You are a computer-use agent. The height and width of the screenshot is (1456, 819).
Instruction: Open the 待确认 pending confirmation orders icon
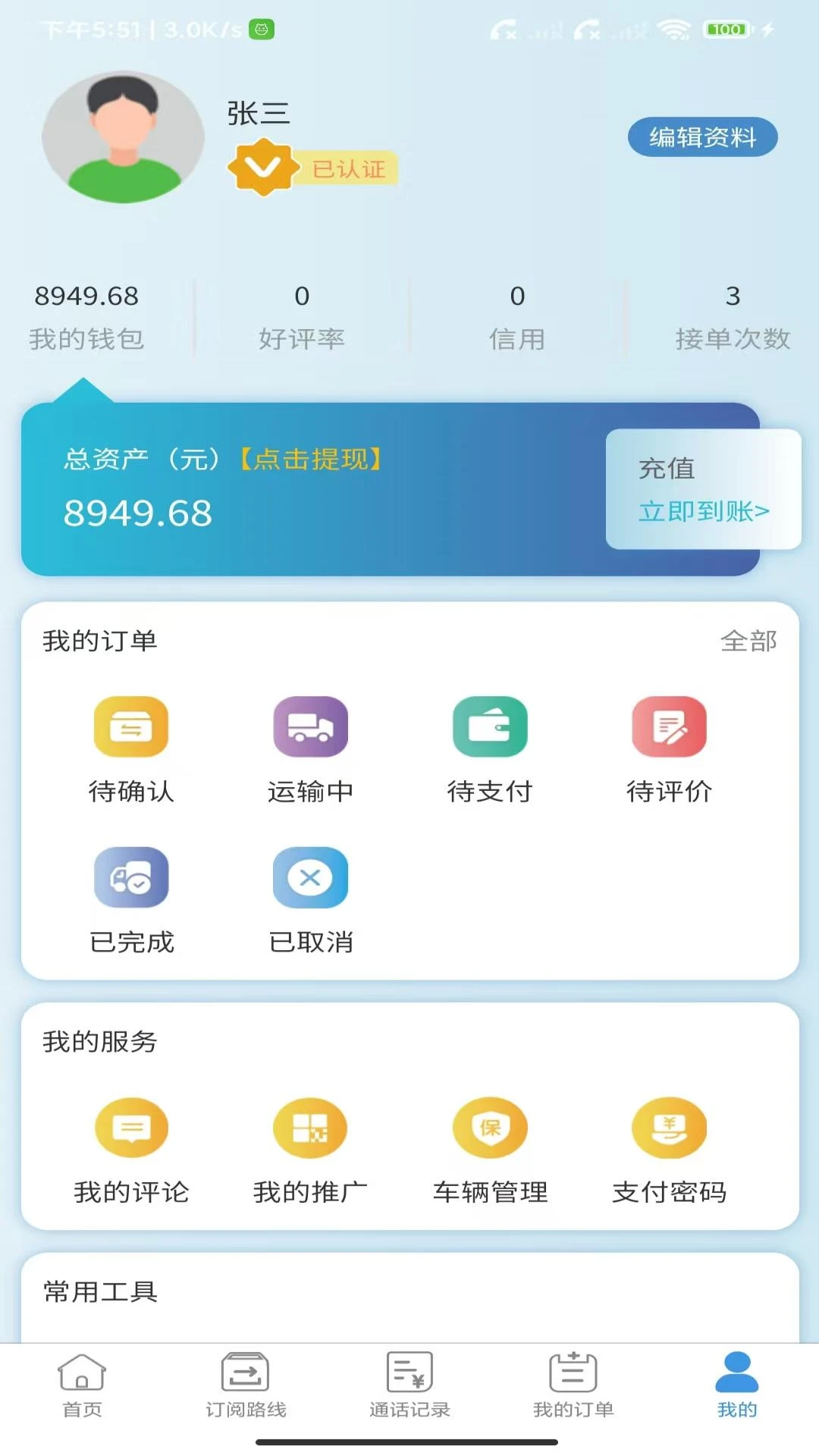pos(131,726)
